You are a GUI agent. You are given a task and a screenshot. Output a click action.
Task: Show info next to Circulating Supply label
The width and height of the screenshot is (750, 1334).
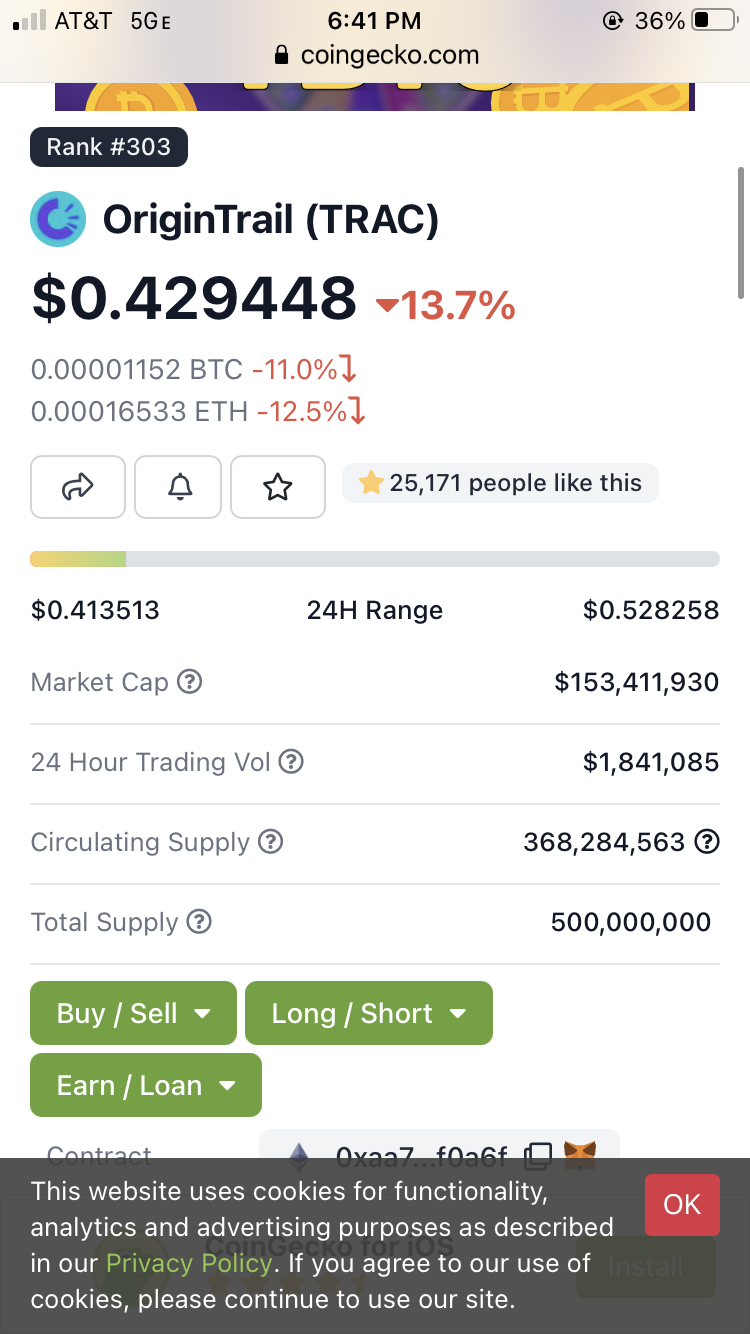pos(270,842)
